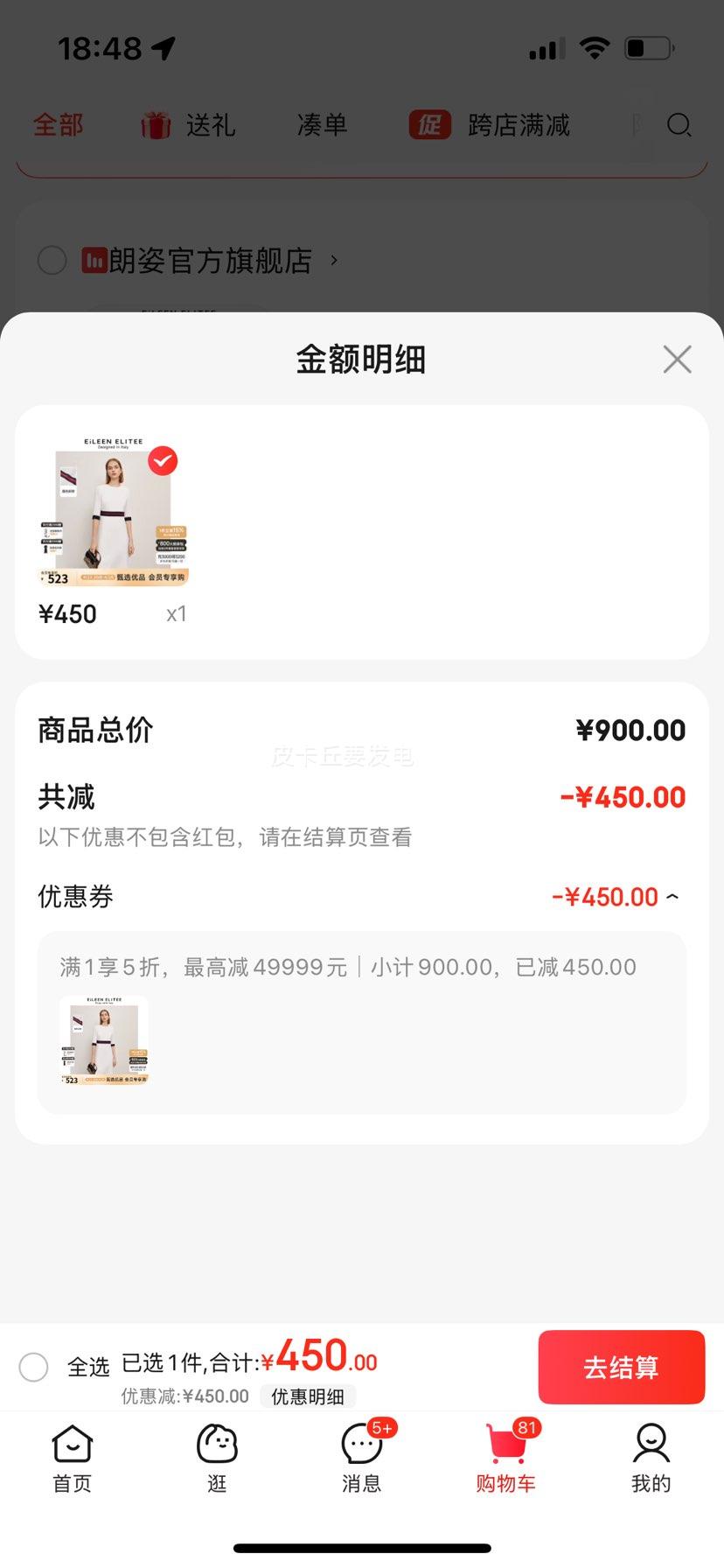Tap the 去结算 checkout button
This screenshot has height=1568, width=724.
[622, 1367]
